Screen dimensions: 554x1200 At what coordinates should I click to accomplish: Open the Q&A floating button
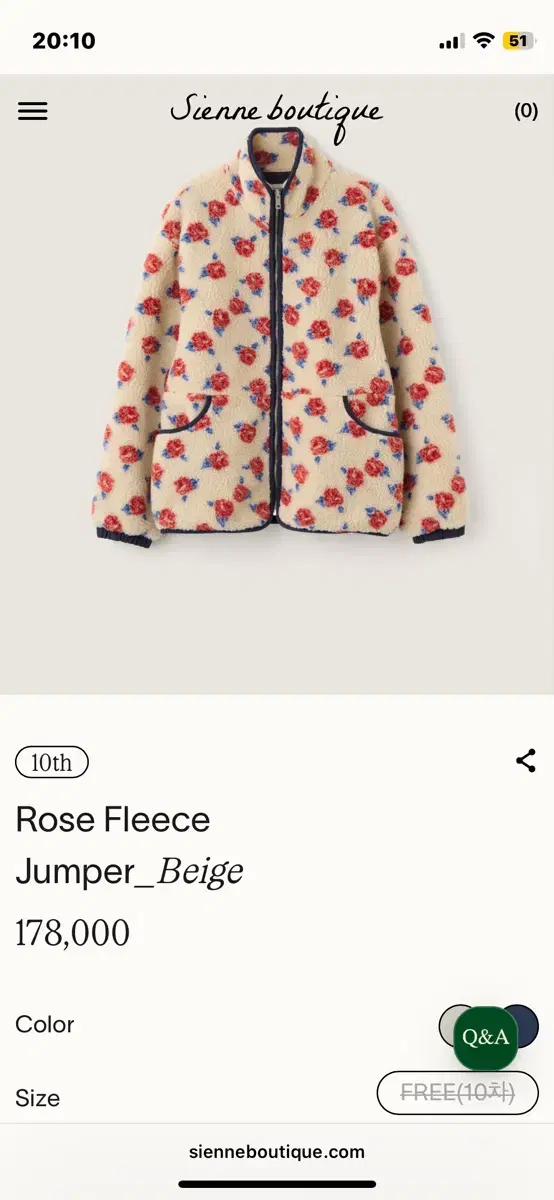(x=486, y=1038)
